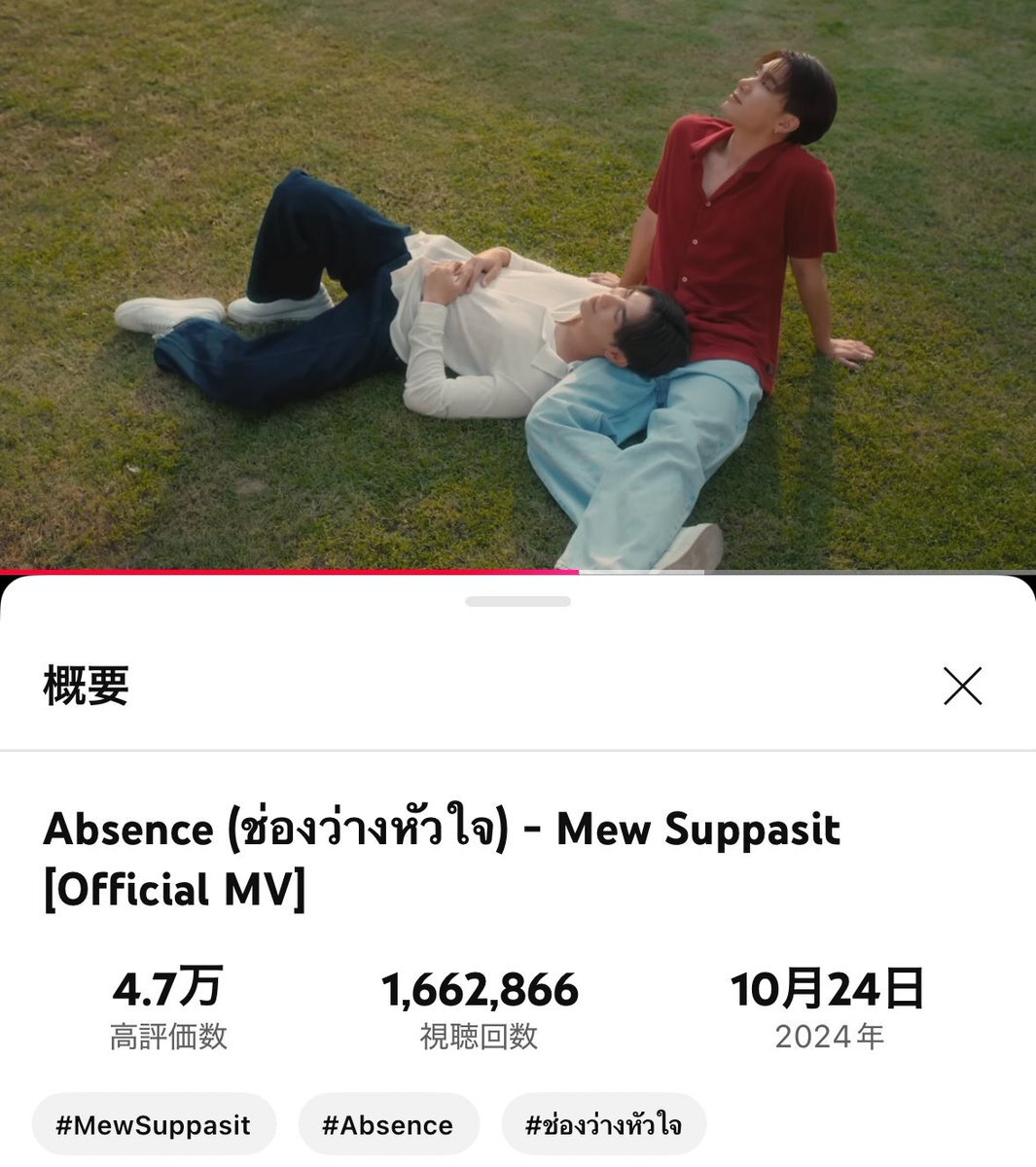Image resolution: width=1036 pixels, height=1167 pixels.
Task: Close the 概要 description panel
Action: coord(962,687)
